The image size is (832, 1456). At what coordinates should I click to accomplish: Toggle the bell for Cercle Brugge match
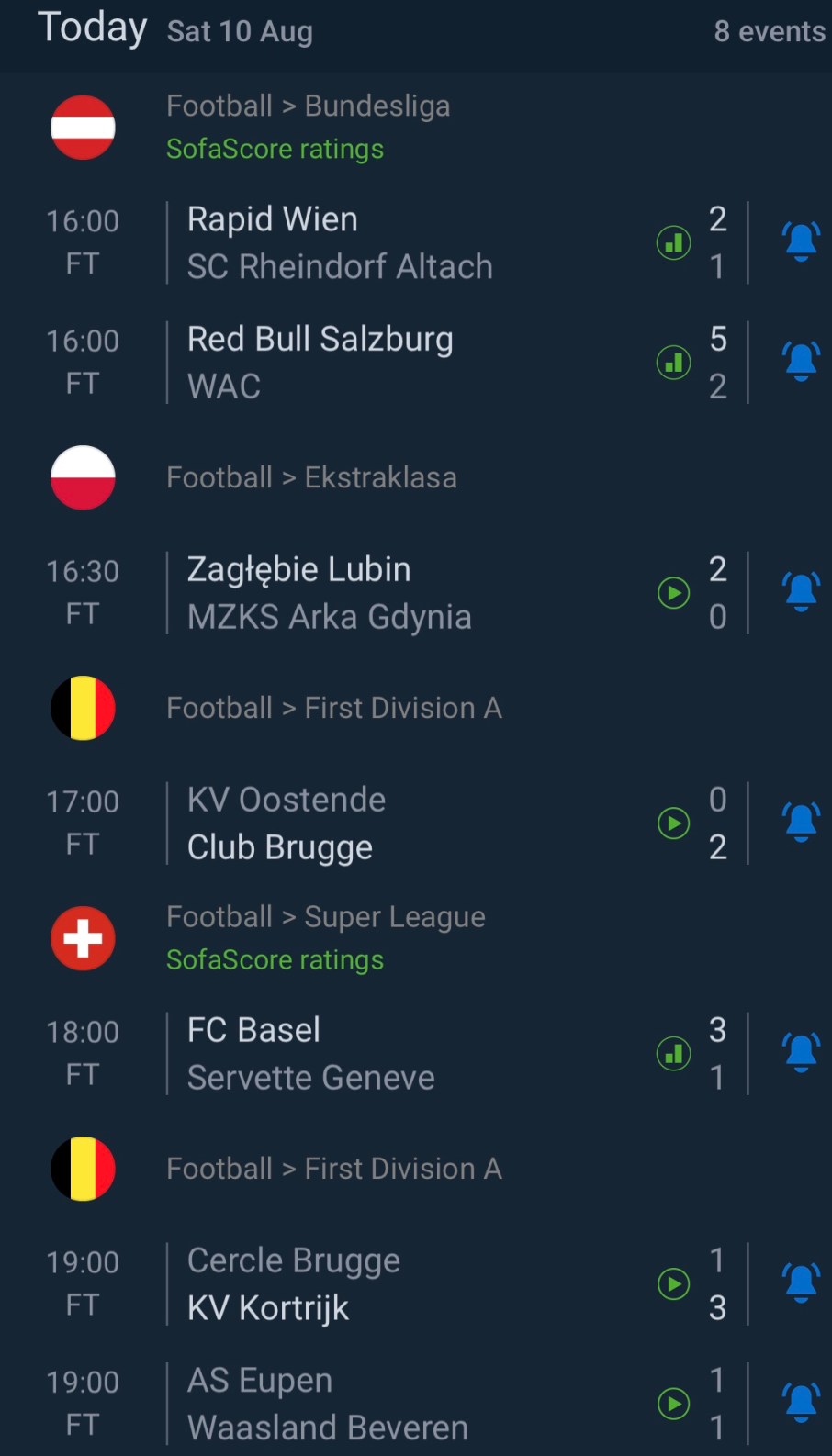point(801,1283)
